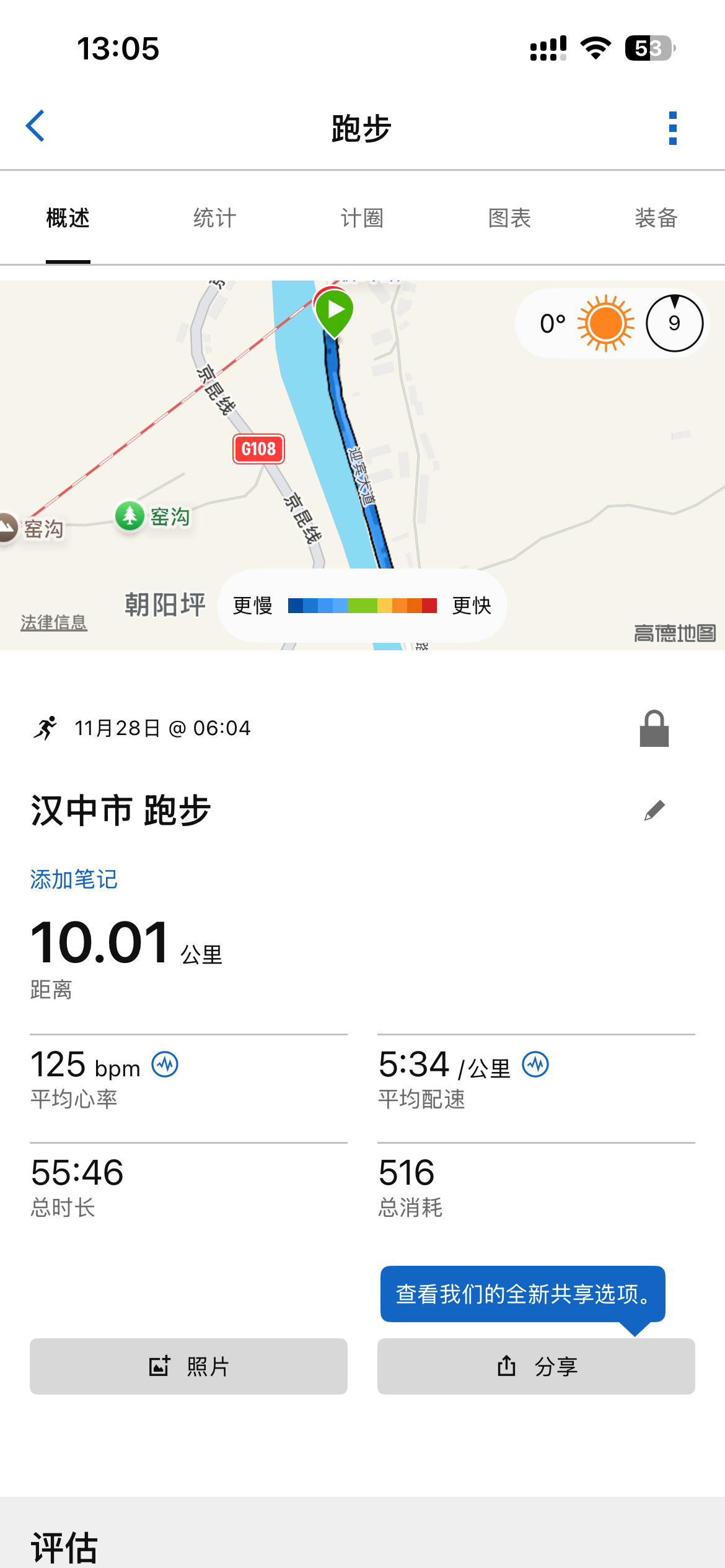Viewport: 725px width, 1568px height.
Task: Open the three-dot overflow menu
Action: point(673,128)
